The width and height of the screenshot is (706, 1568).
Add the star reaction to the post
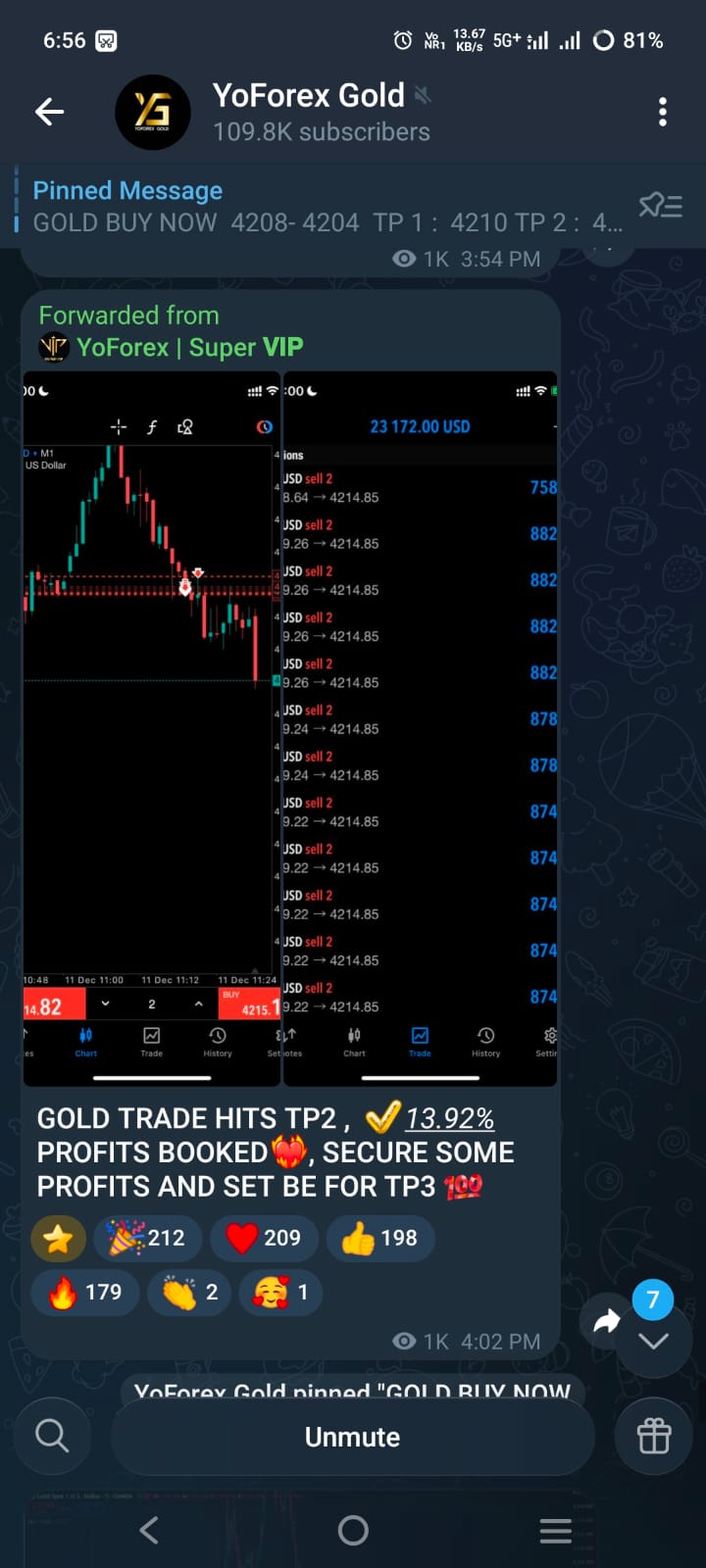pos(58,1239)
